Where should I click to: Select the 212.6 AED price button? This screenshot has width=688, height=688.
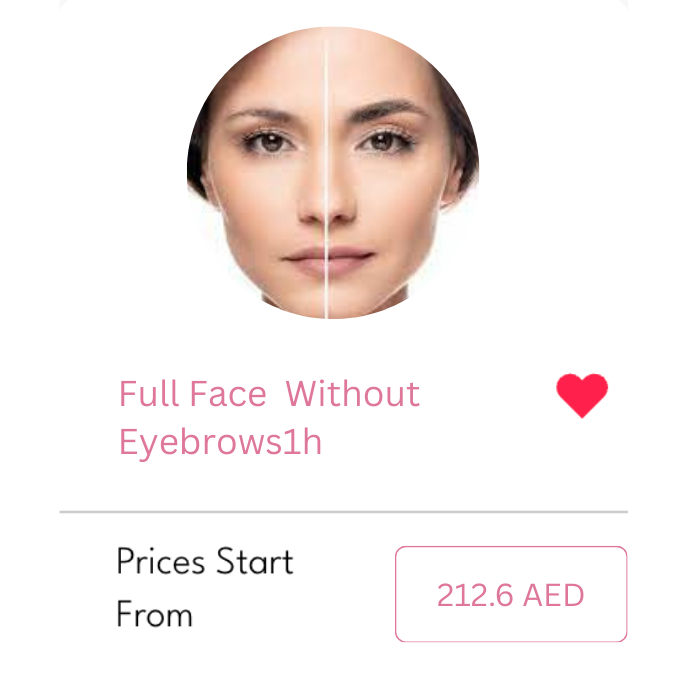click(510, 595)
